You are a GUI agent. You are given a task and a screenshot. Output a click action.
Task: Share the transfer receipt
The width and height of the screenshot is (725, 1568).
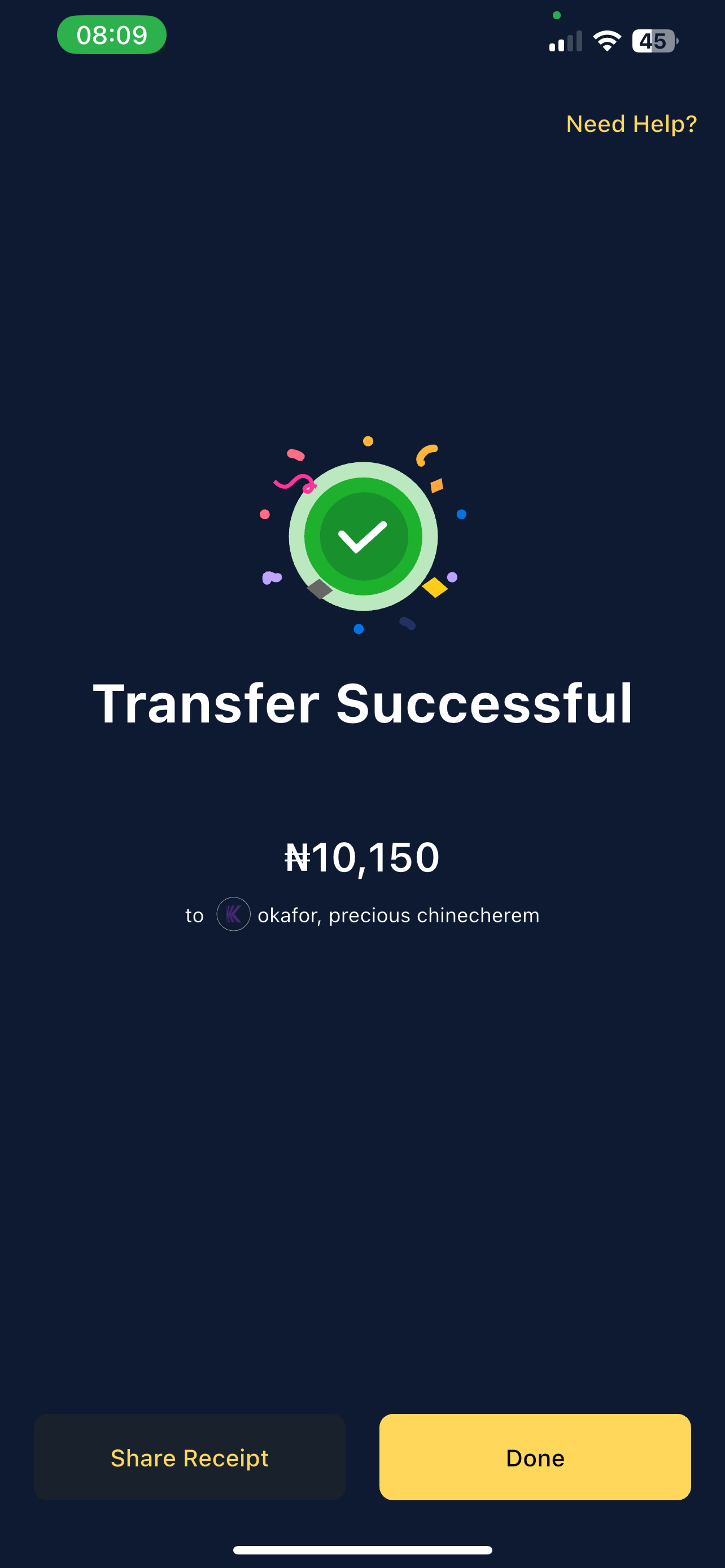189,1457
